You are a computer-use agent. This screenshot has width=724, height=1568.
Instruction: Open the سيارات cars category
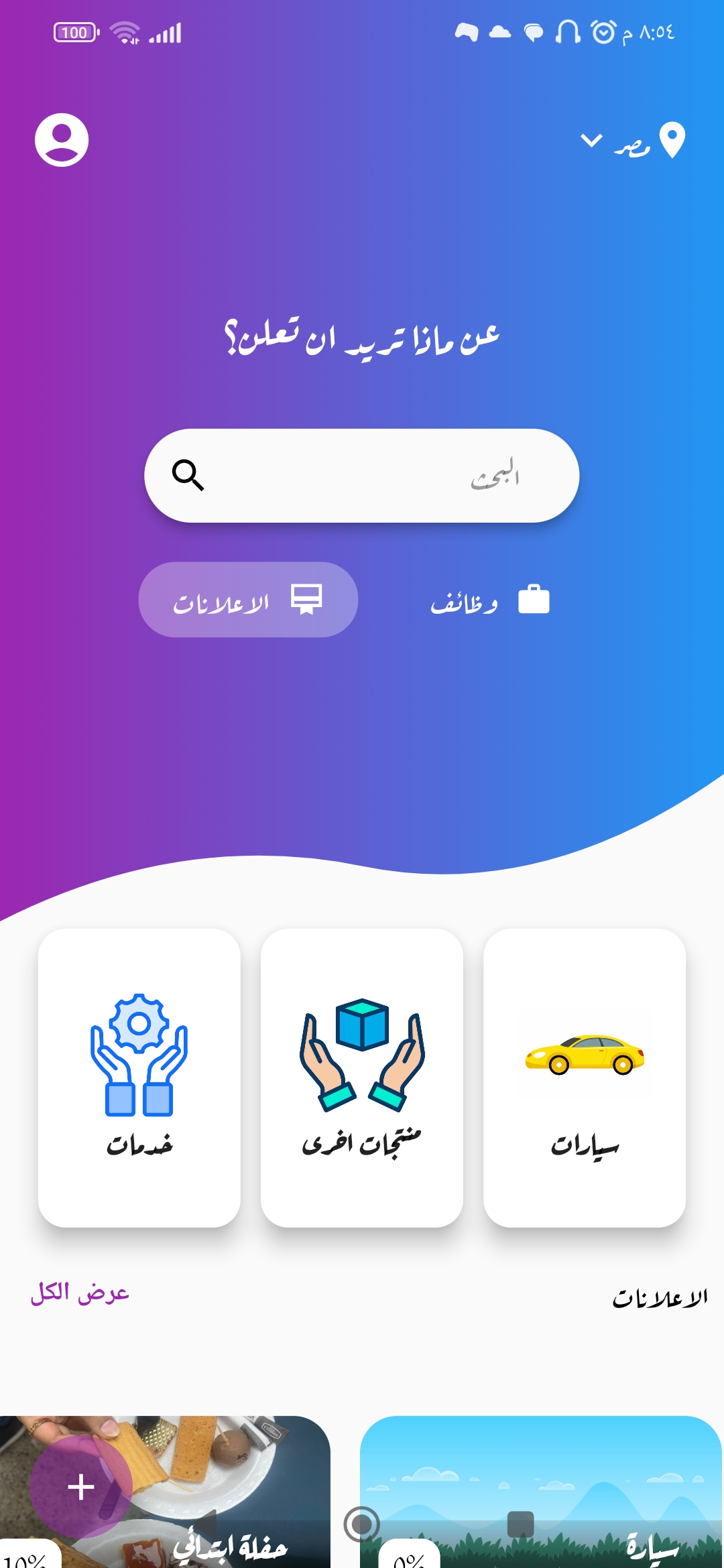pos(584,1077)
